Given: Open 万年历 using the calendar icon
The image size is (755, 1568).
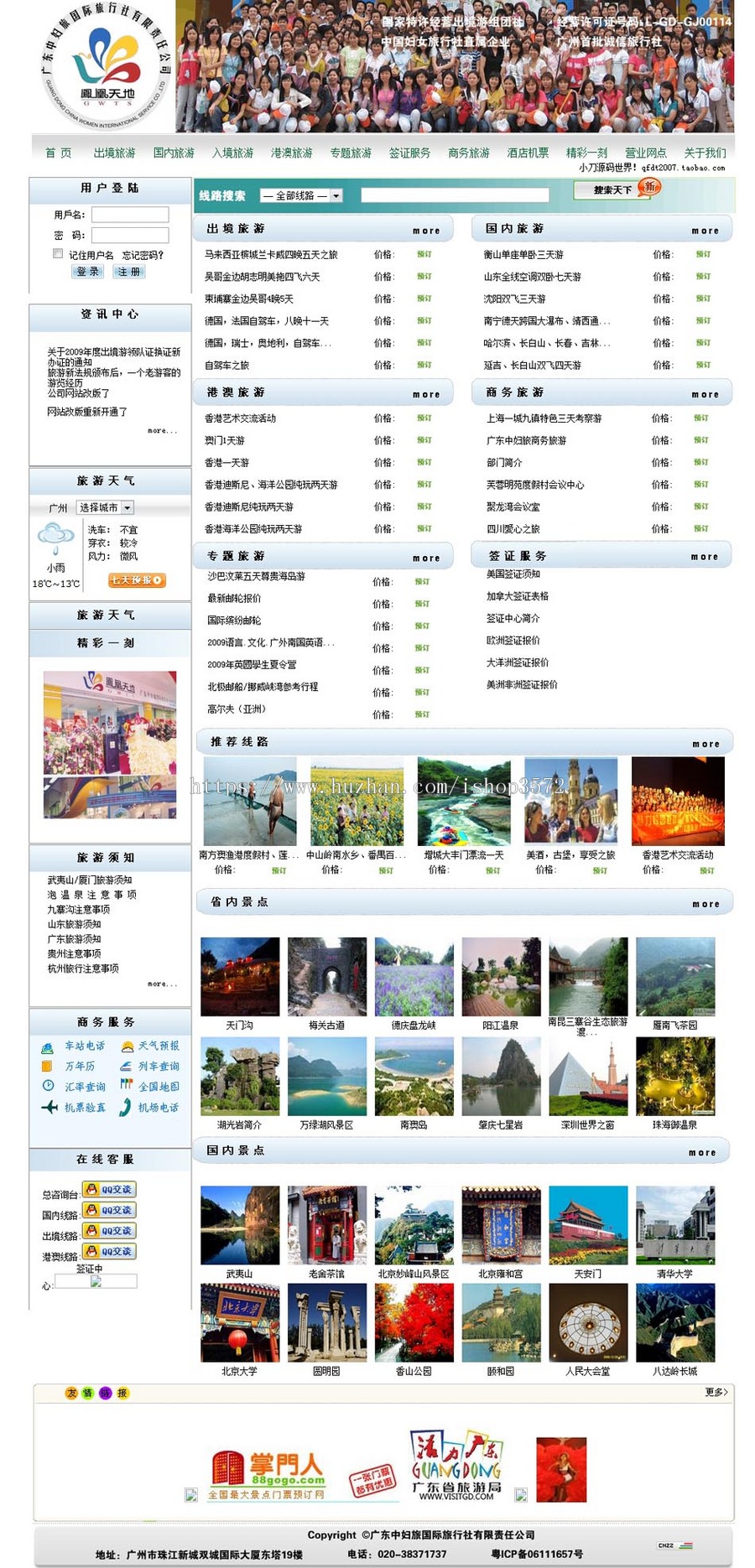Looking at the screenshot, I should click(x=47, y=1067).
